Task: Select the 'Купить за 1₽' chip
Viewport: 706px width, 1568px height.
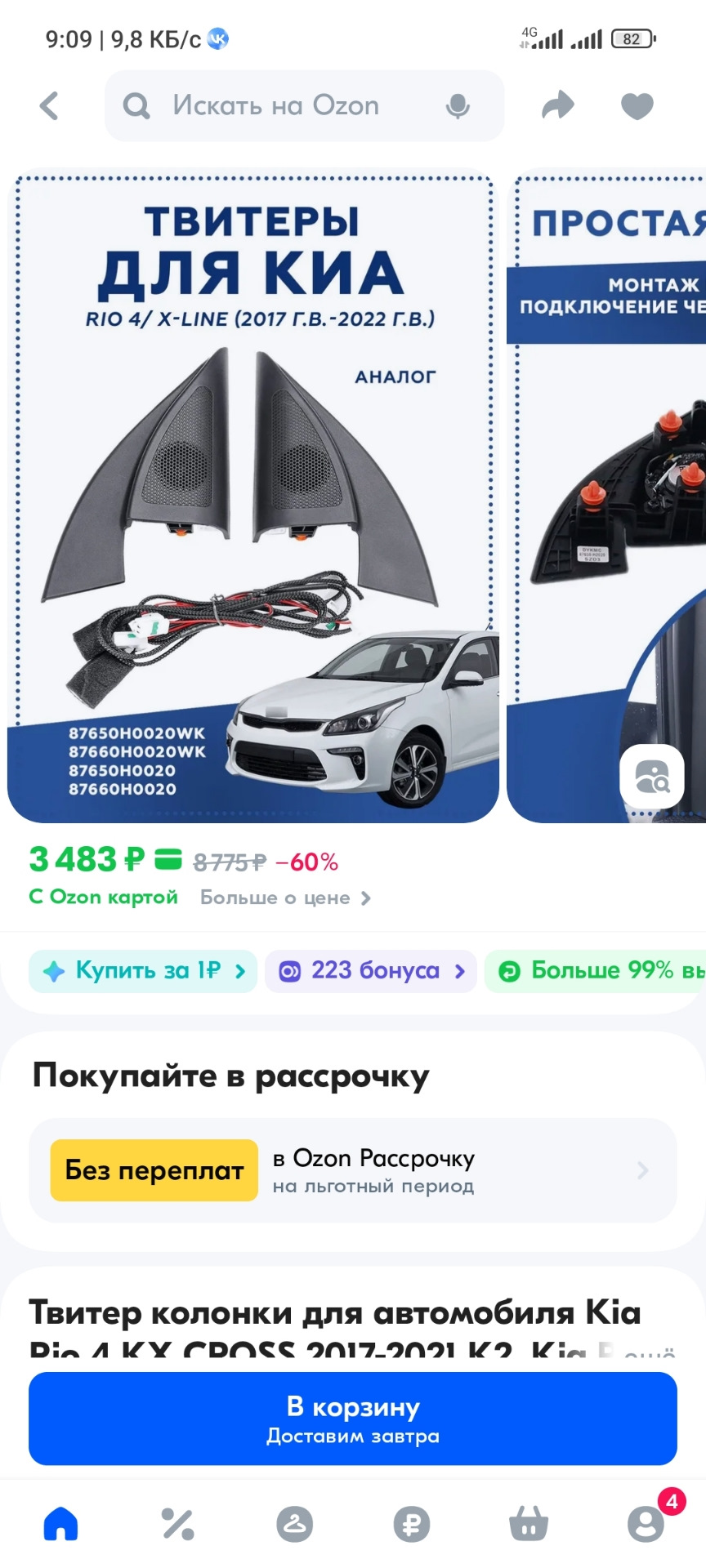Action: tap(144, 970)
